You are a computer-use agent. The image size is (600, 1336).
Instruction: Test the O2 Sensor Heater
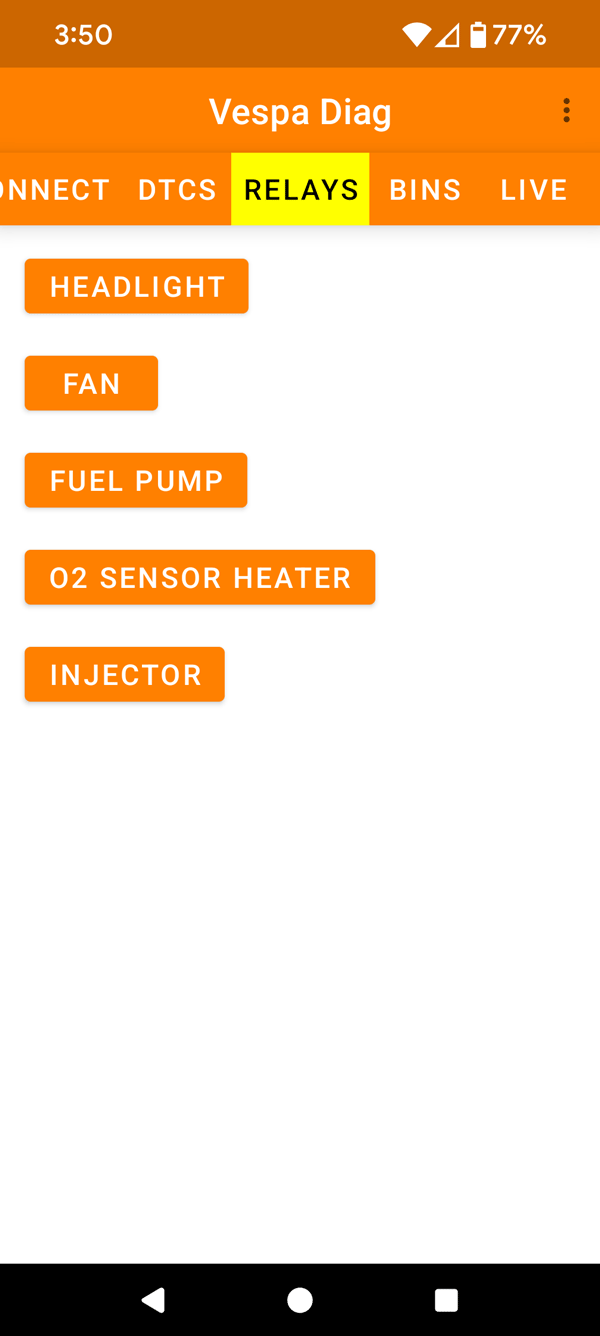[x=200, y=577]
